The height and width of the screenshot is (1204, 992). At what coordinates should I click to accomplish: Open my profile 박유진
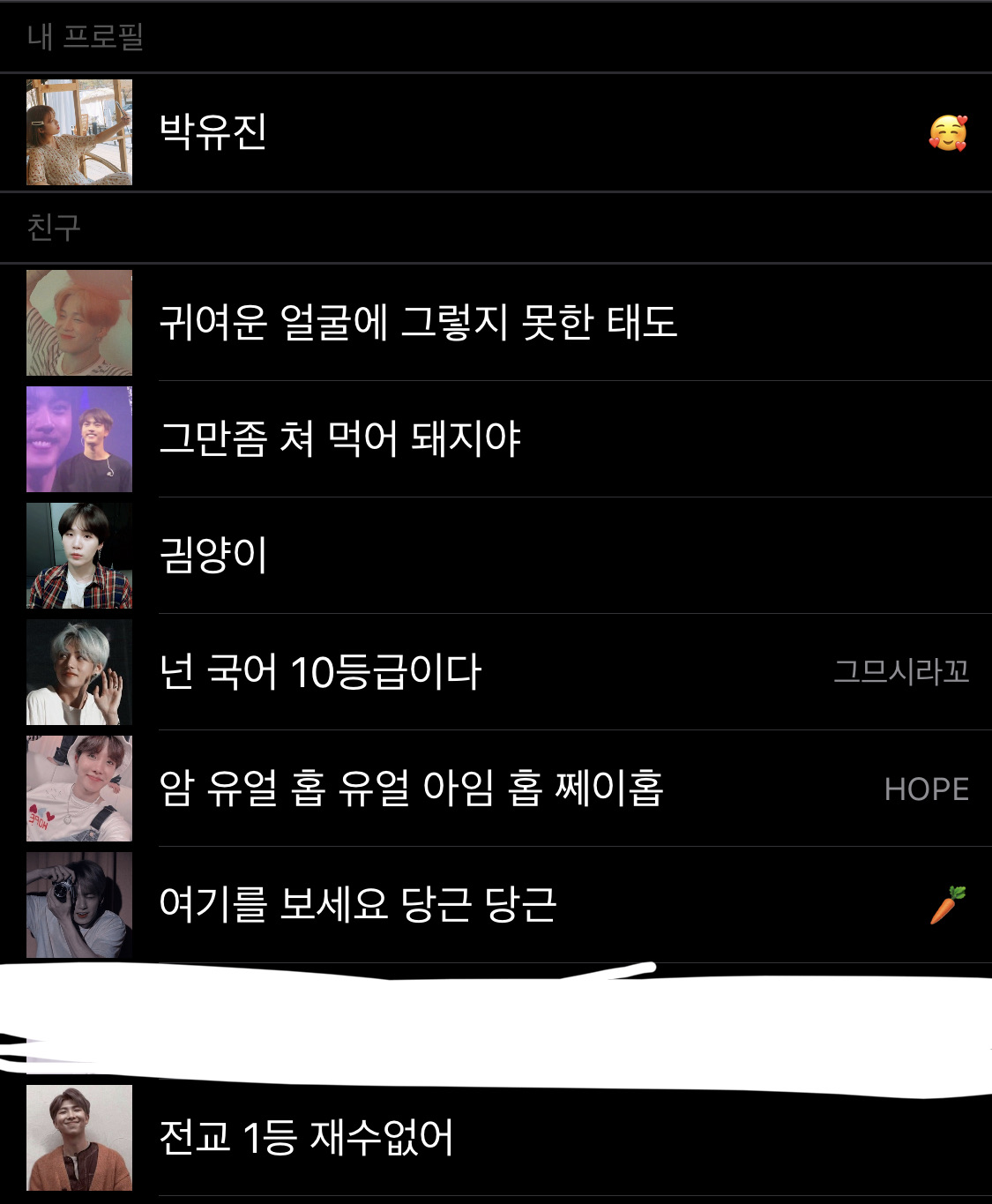pos(213,132)
